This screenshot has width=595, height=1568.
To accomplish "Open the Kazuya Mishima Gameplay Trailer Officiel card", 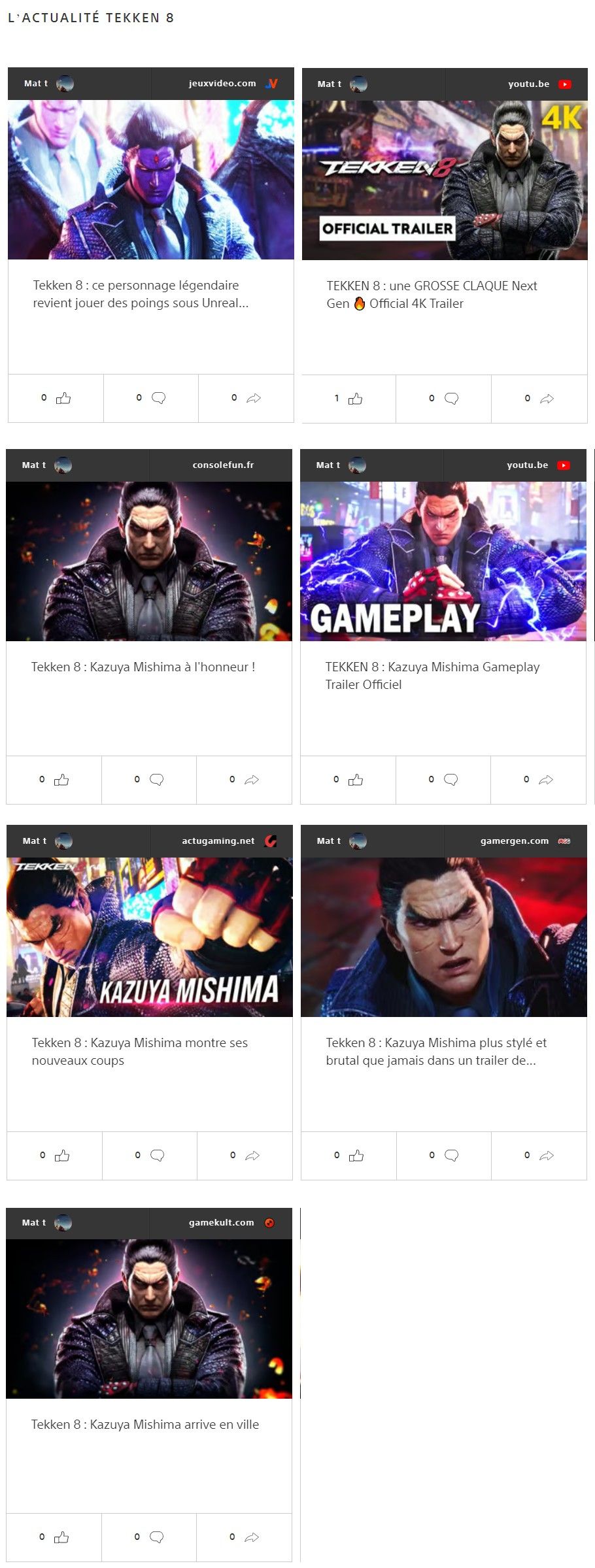I will point(432,675).
